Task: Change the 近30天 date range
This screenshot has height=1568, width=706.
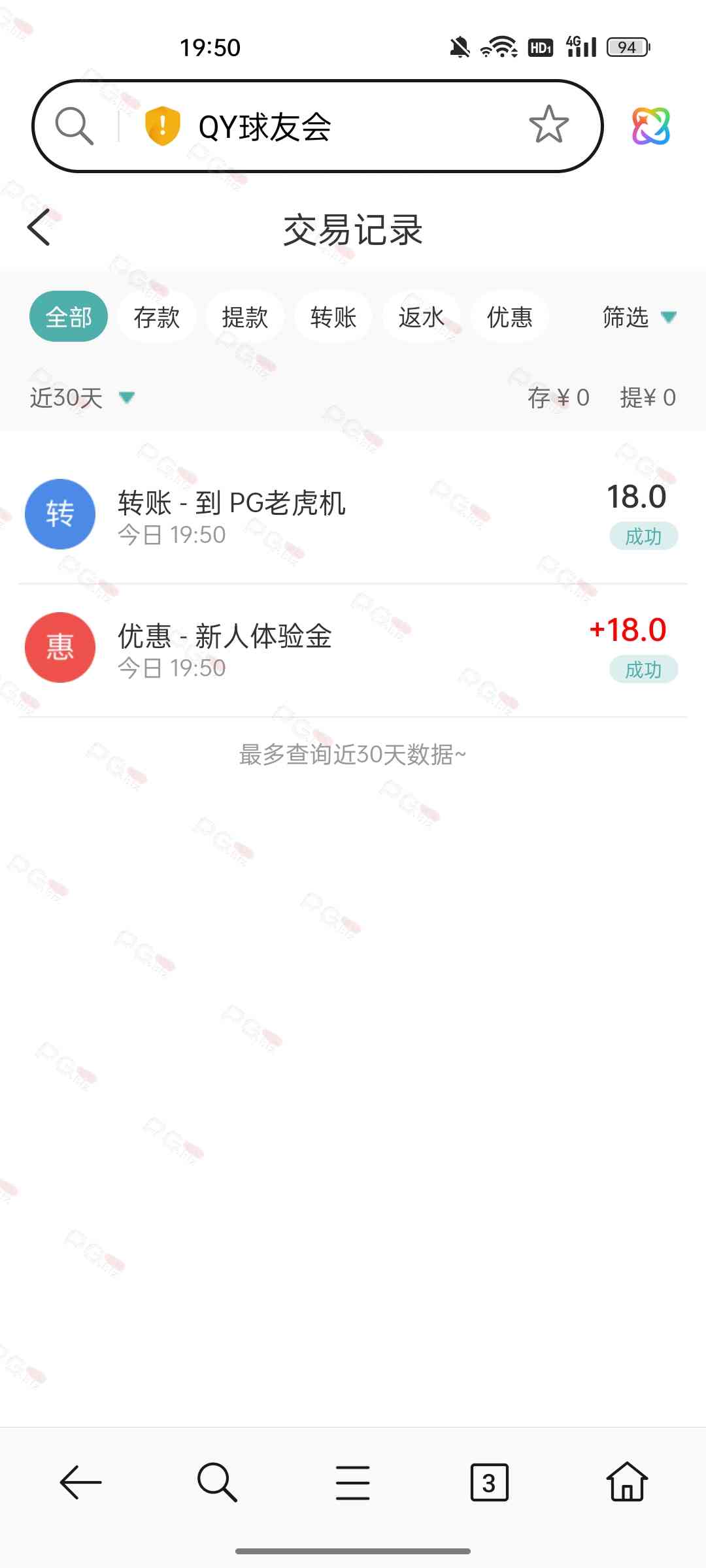Action: coord(82,398)
